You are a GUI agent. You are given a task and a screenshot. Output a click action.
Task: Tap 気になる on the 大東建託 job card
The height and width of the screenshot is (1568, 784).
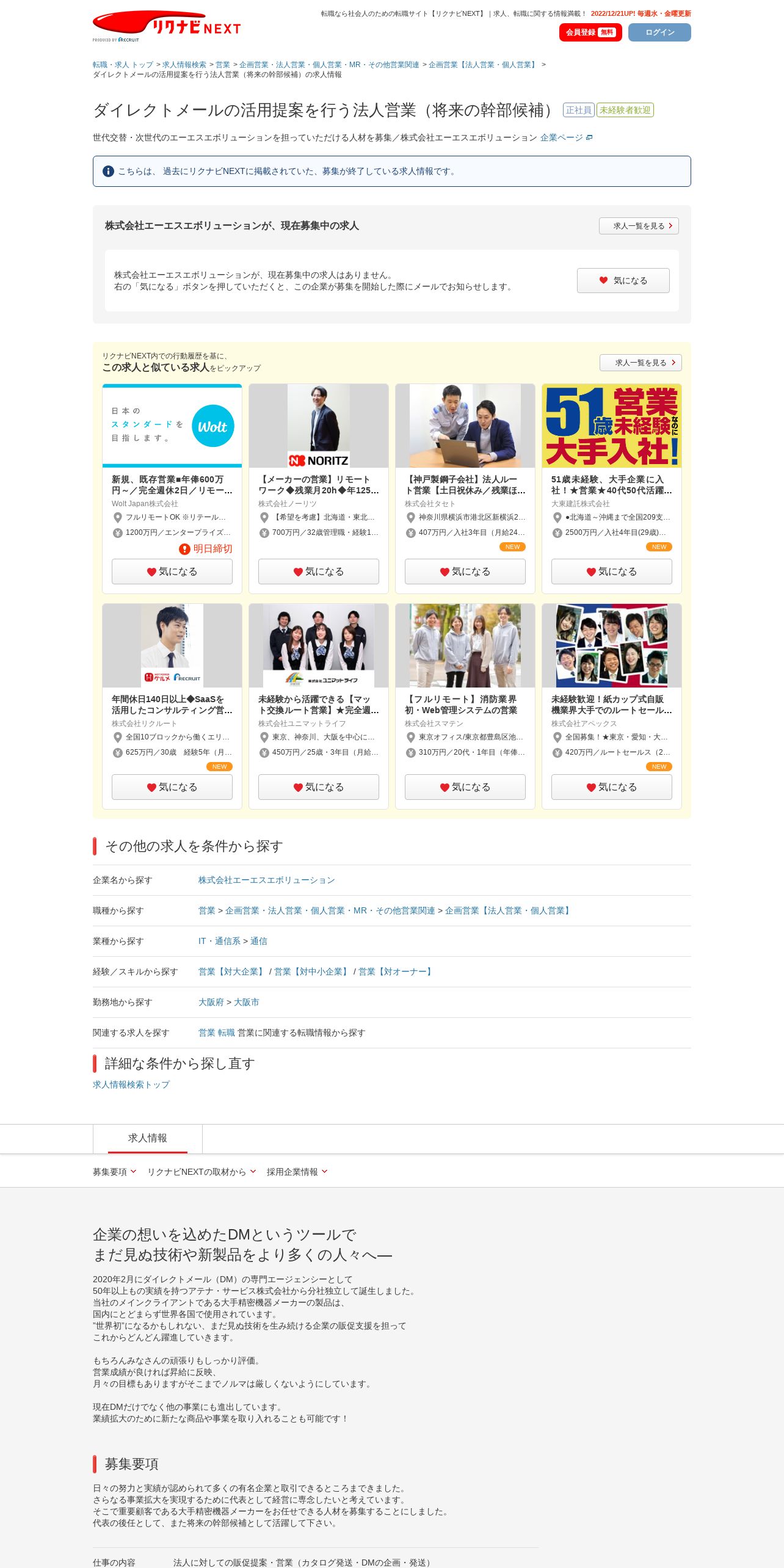coord(612,572)
